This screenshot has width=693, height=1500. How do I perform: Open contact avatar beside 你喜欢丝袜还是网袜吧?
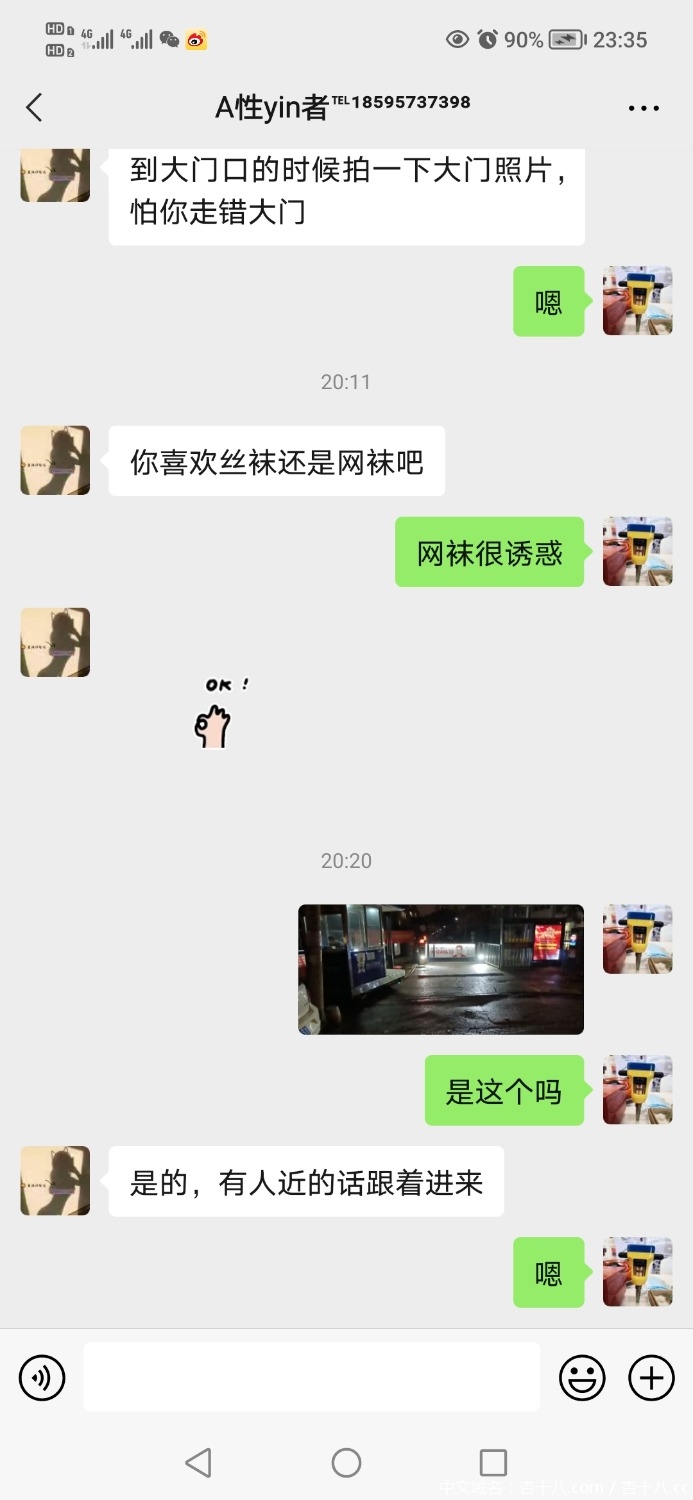click(x=55, y=461)
